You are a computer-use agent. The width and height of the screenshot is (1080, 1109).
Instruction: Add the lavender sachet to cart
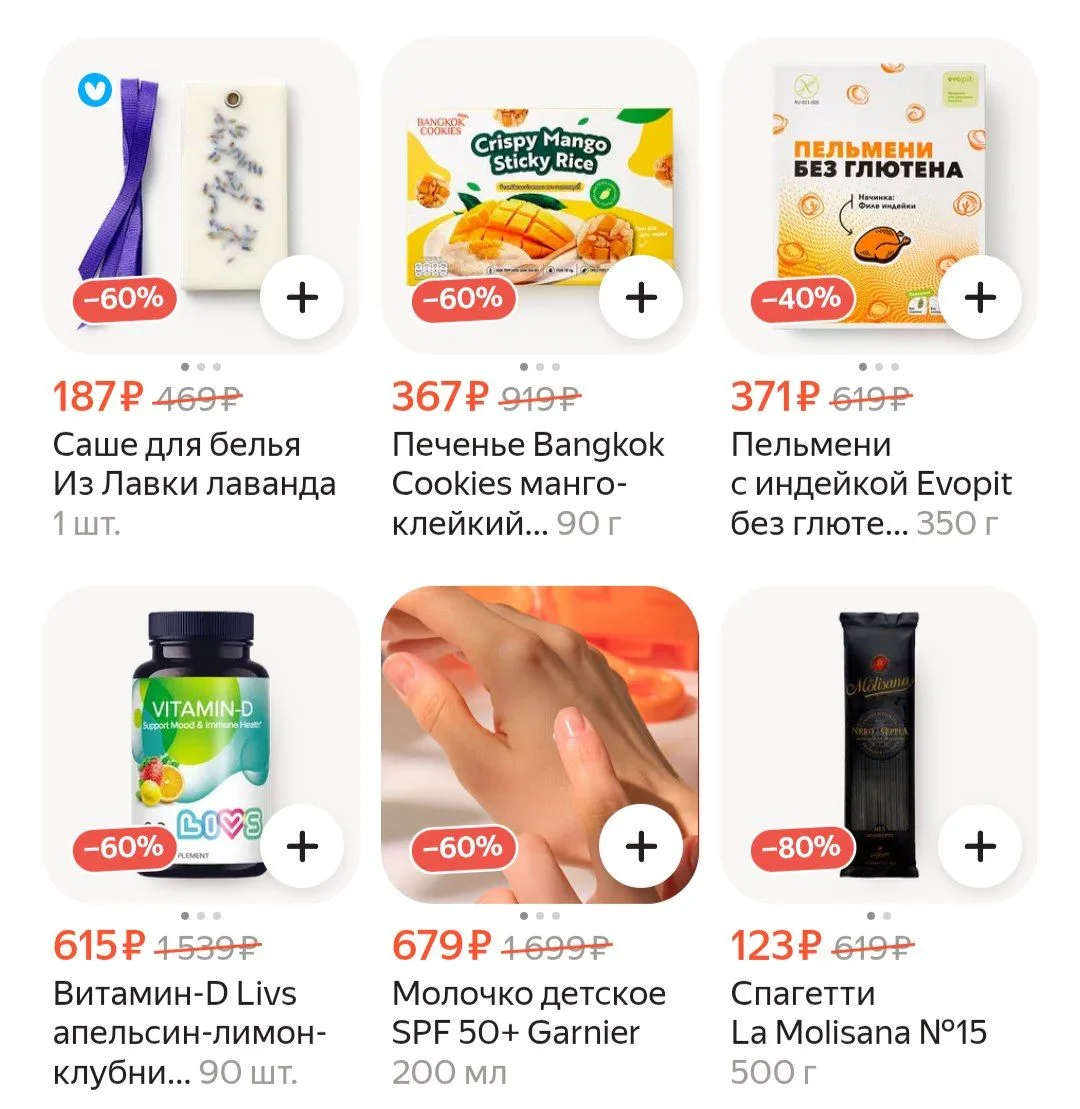(x=302, y=297)
